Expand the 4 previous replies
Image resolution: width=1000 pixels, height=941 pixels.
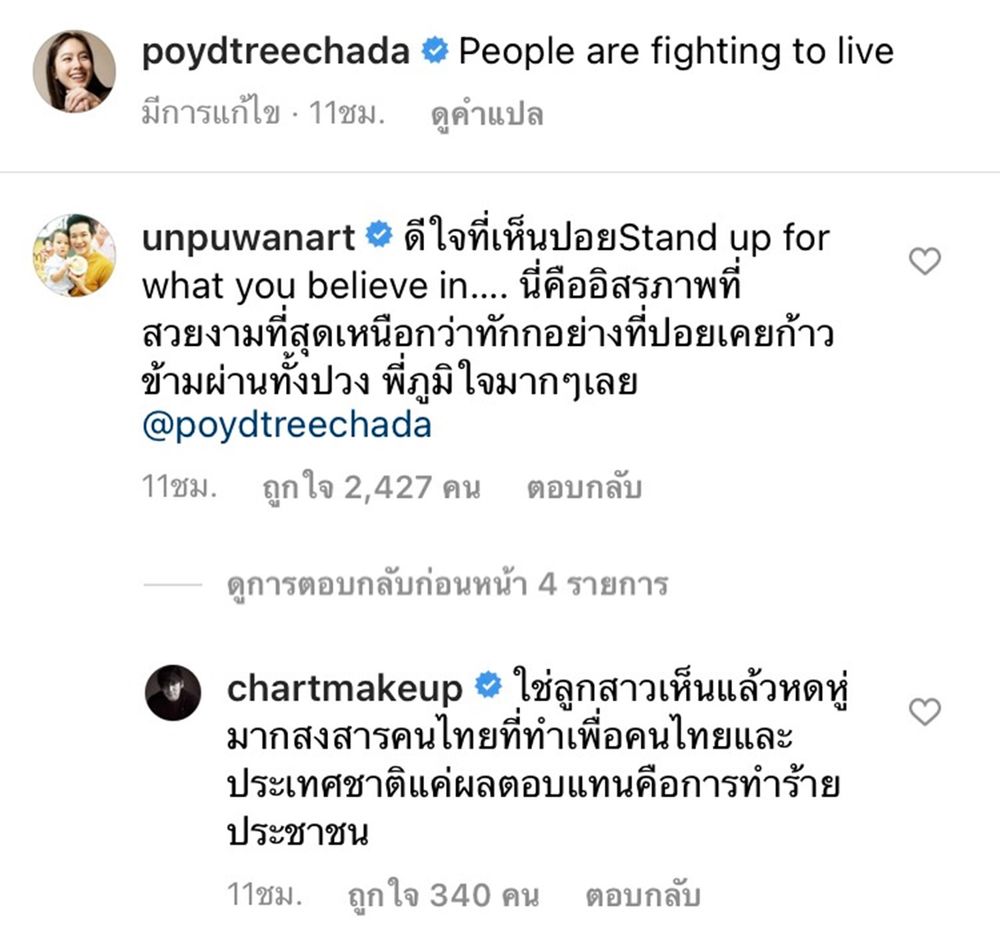coord(446,584)
